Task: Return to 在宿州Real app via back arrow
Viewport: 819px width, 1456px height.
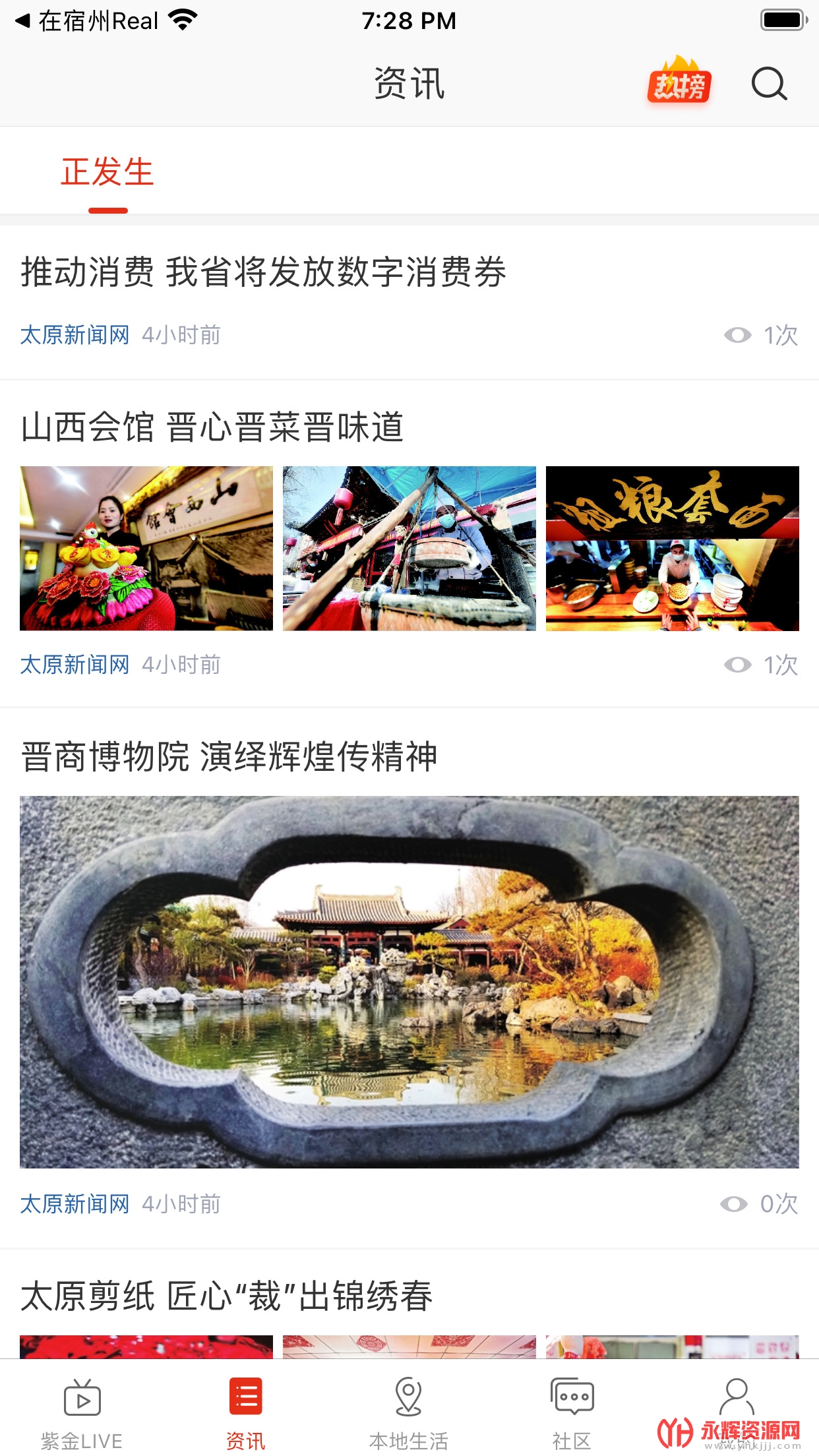Action: [x=86, y=21]
